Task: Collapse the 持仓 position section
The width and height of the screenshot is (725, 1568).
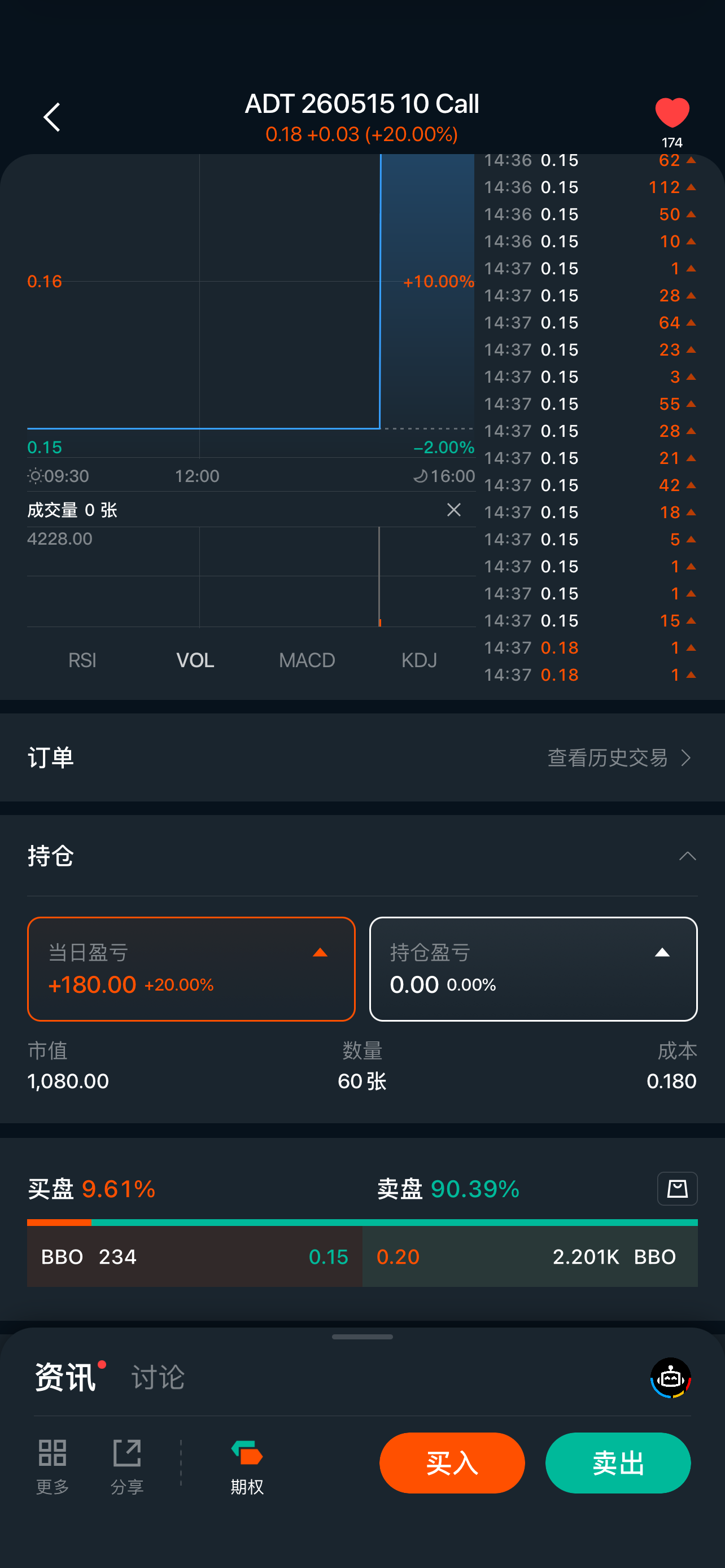Action: coord(687,856)
